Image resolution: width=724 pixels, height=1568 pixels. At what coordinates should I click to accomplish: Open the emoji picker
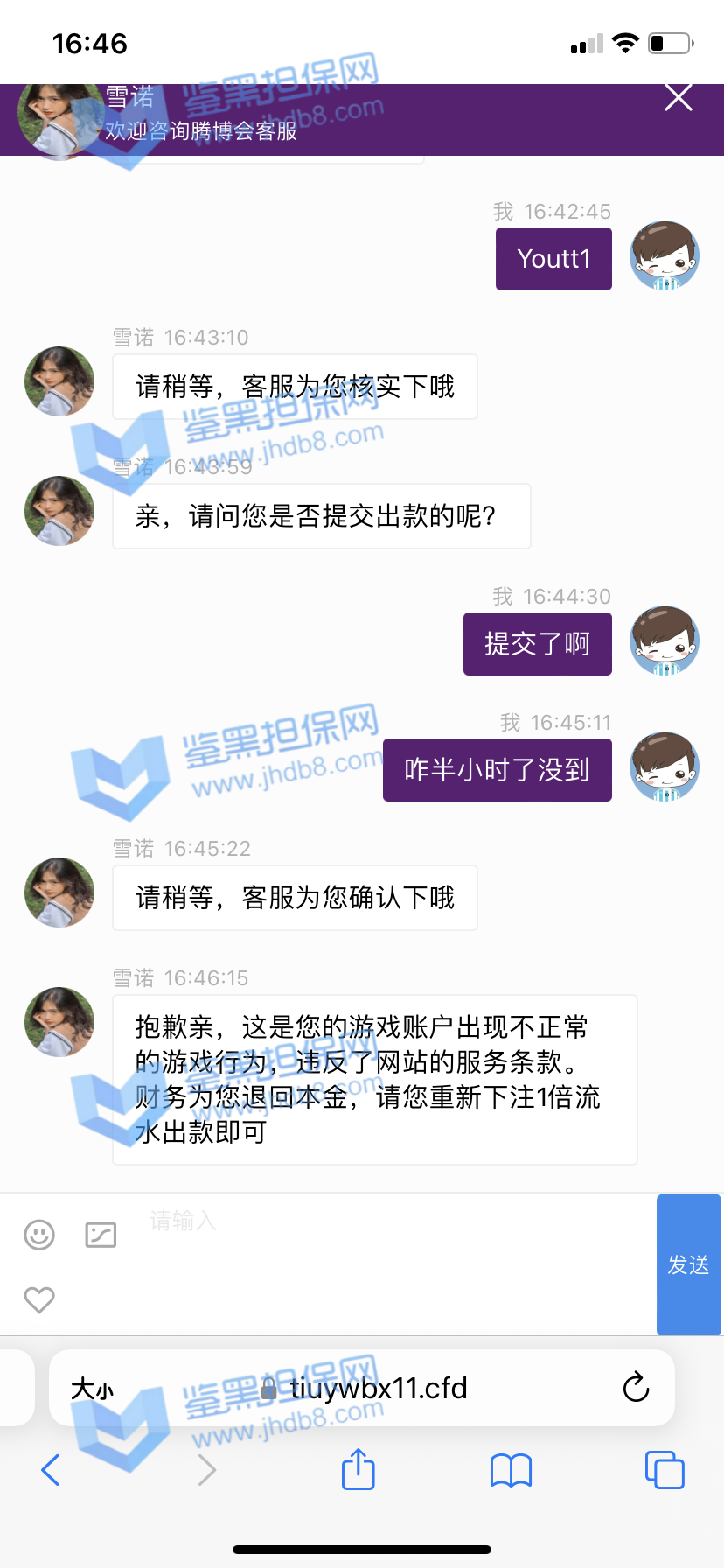coord(38,1235)
